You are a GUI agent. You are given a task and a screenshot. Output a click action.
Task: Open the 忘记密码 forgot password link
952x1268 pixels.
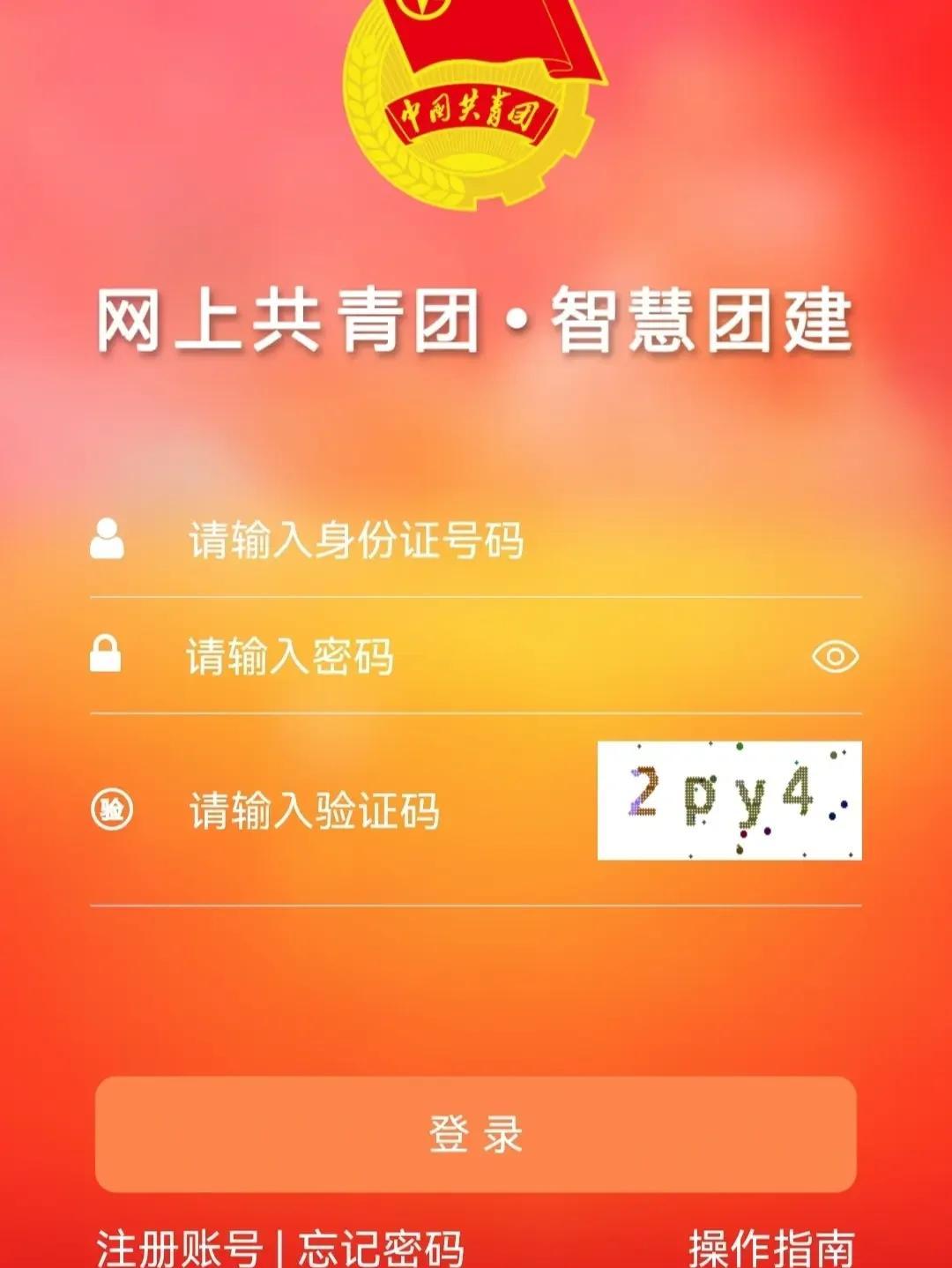[381, 1247]
